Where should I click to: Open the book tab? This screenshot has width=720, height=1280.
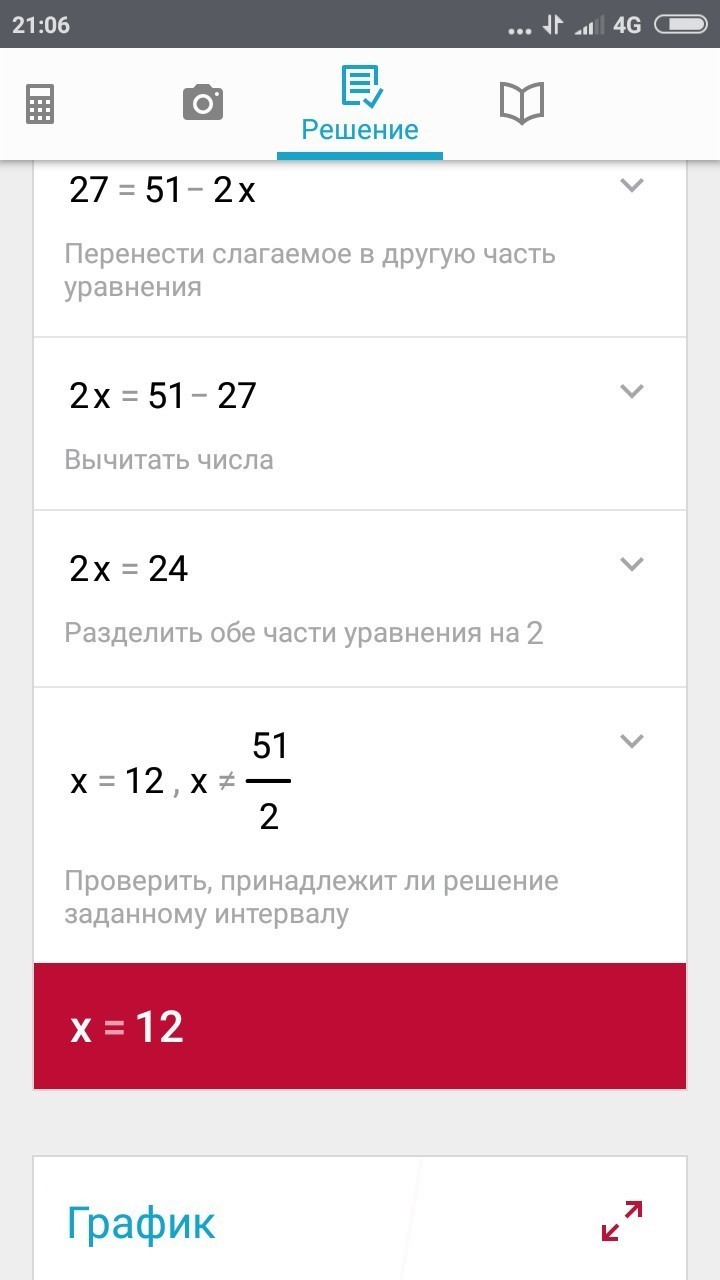coord(521,103)
